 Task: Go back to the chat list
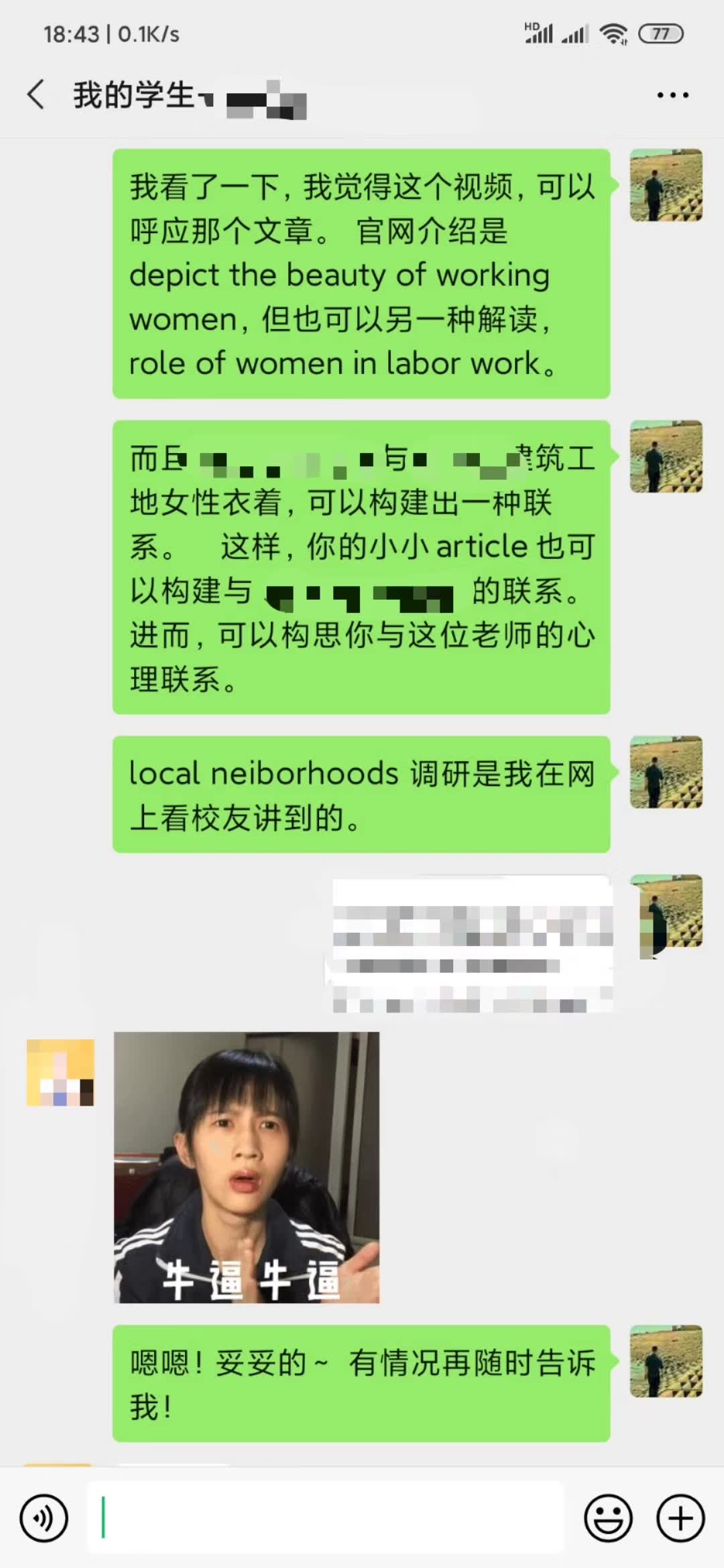click(37, 94)
